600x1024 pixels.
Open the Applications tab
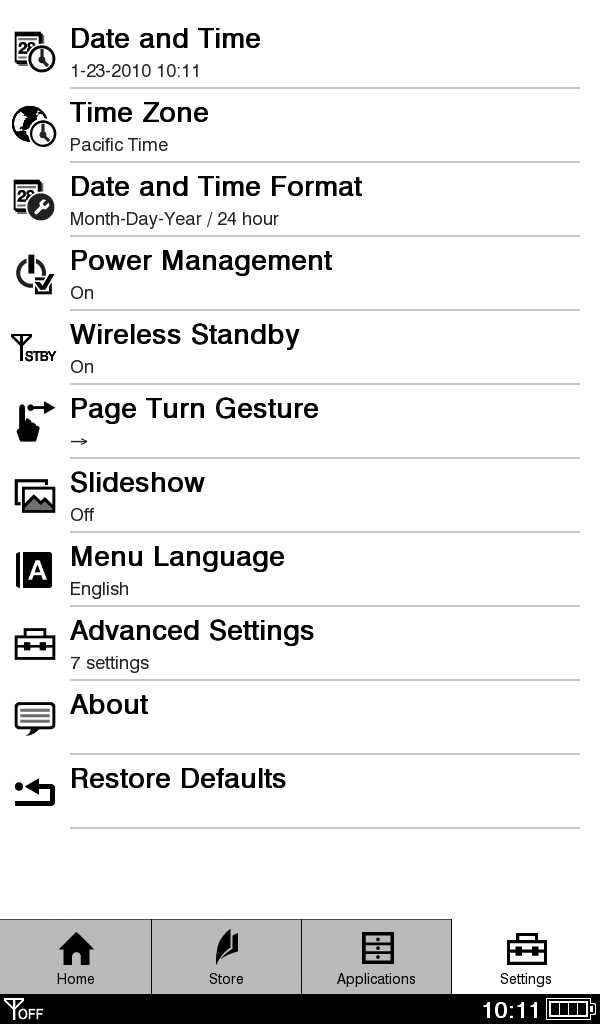click(376, 957)
